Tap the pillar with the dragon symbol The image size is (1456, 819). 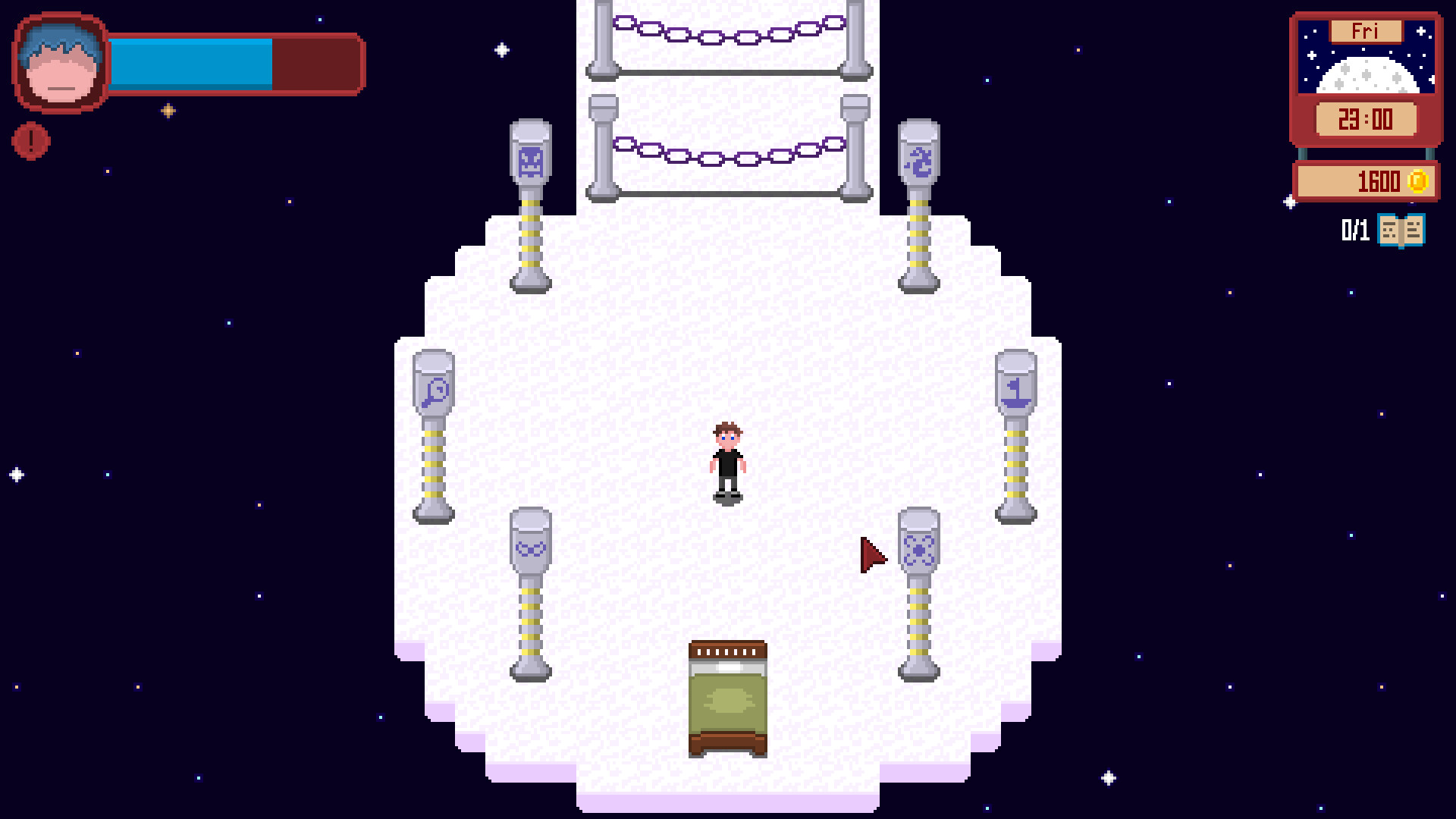tap(918, 161)
